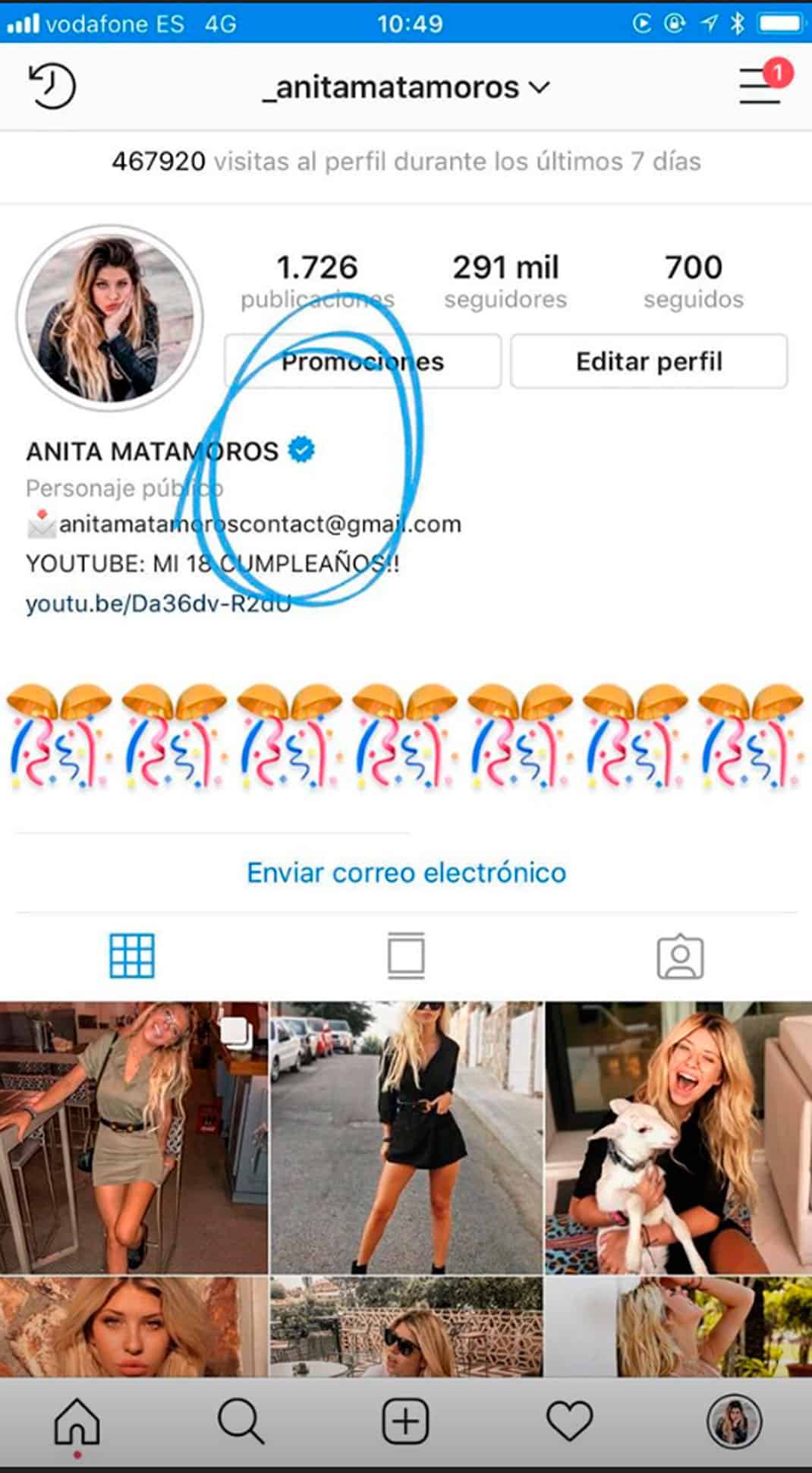Open the activity heart tab
812x1473 pixels.
point(569,1421)
